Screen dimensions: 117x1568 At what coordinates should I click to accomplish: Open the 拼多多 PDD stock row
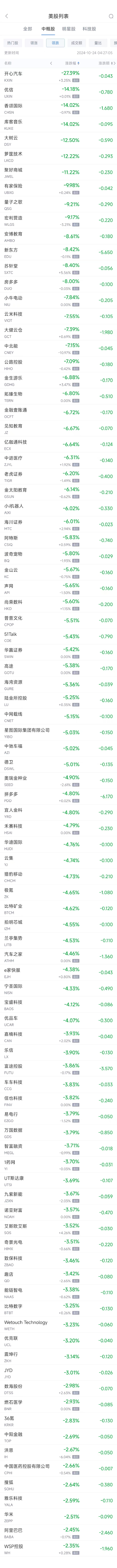click(x=58, y=796)
